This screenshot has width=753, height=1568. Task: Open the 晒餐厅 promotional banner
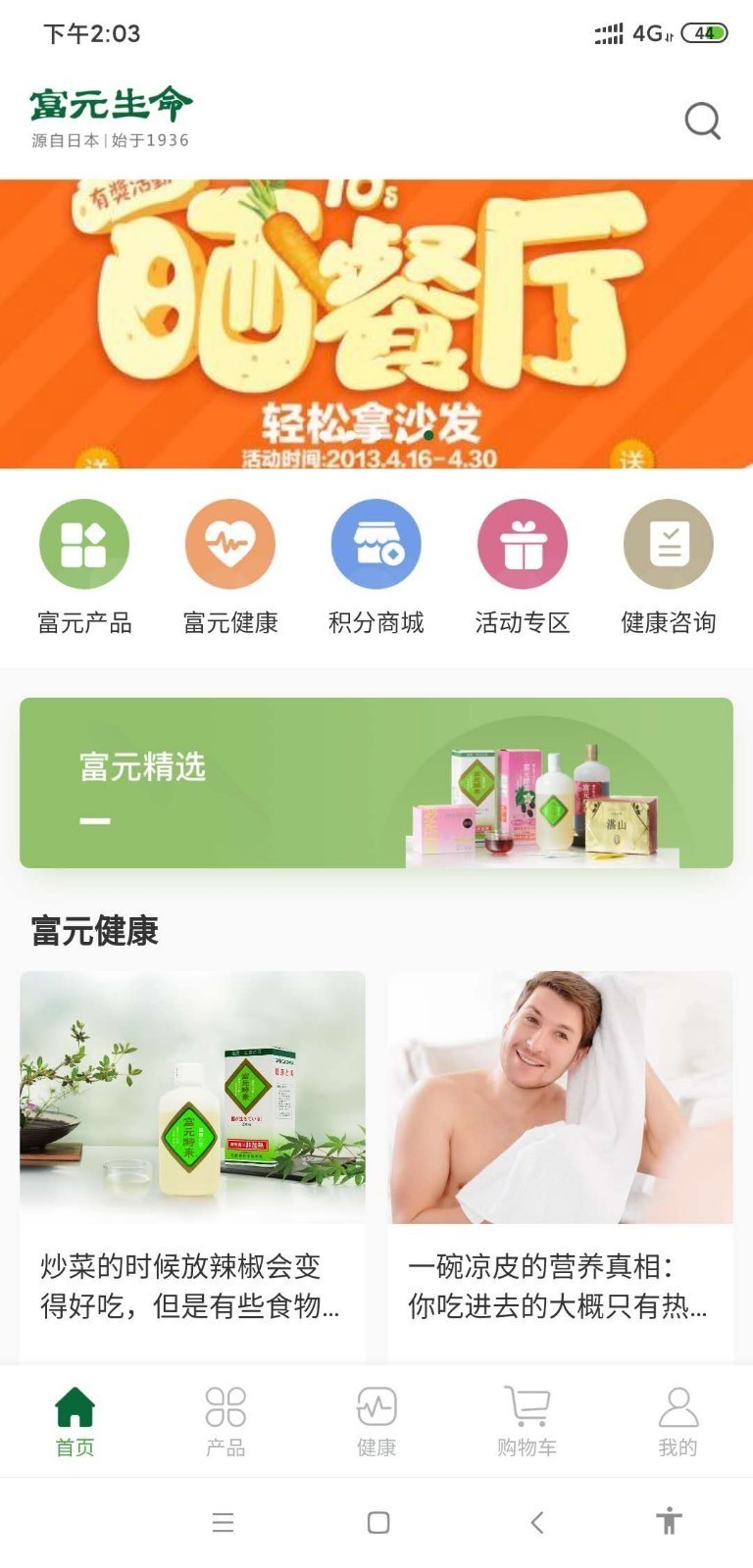point(376,323)
